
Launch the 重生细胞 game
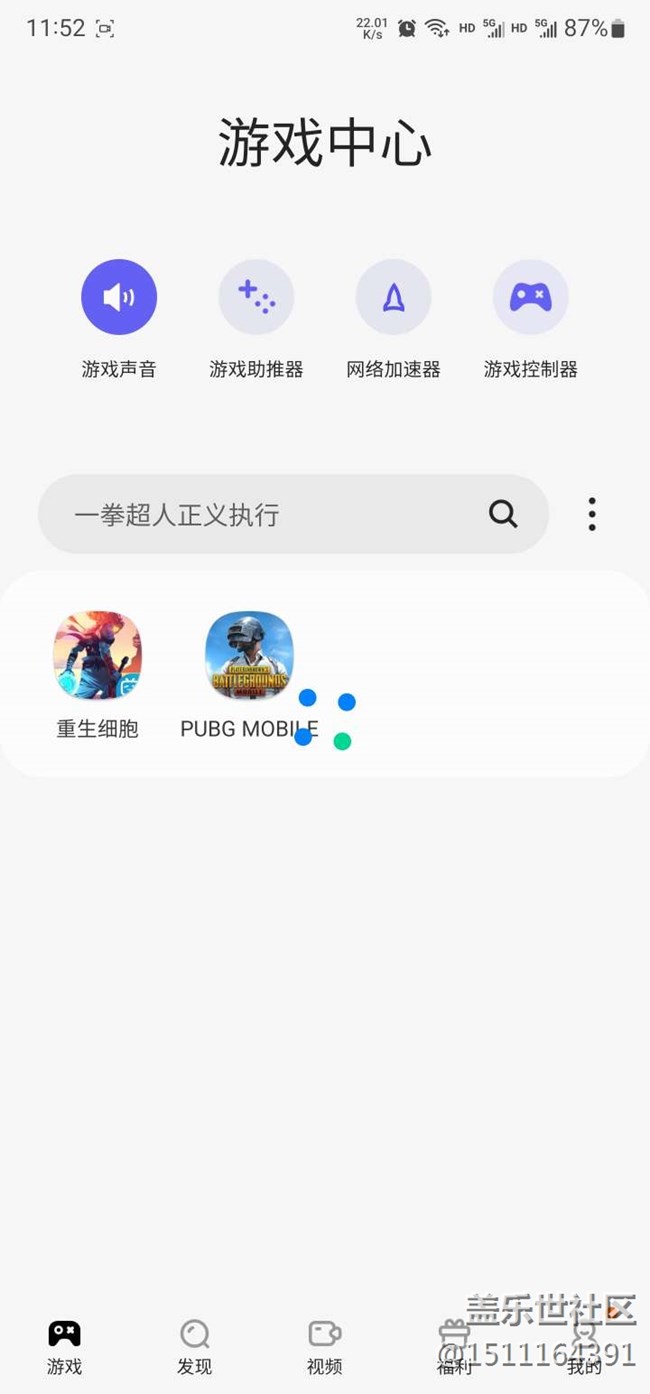pyautogui.click(x=97, y=657)
